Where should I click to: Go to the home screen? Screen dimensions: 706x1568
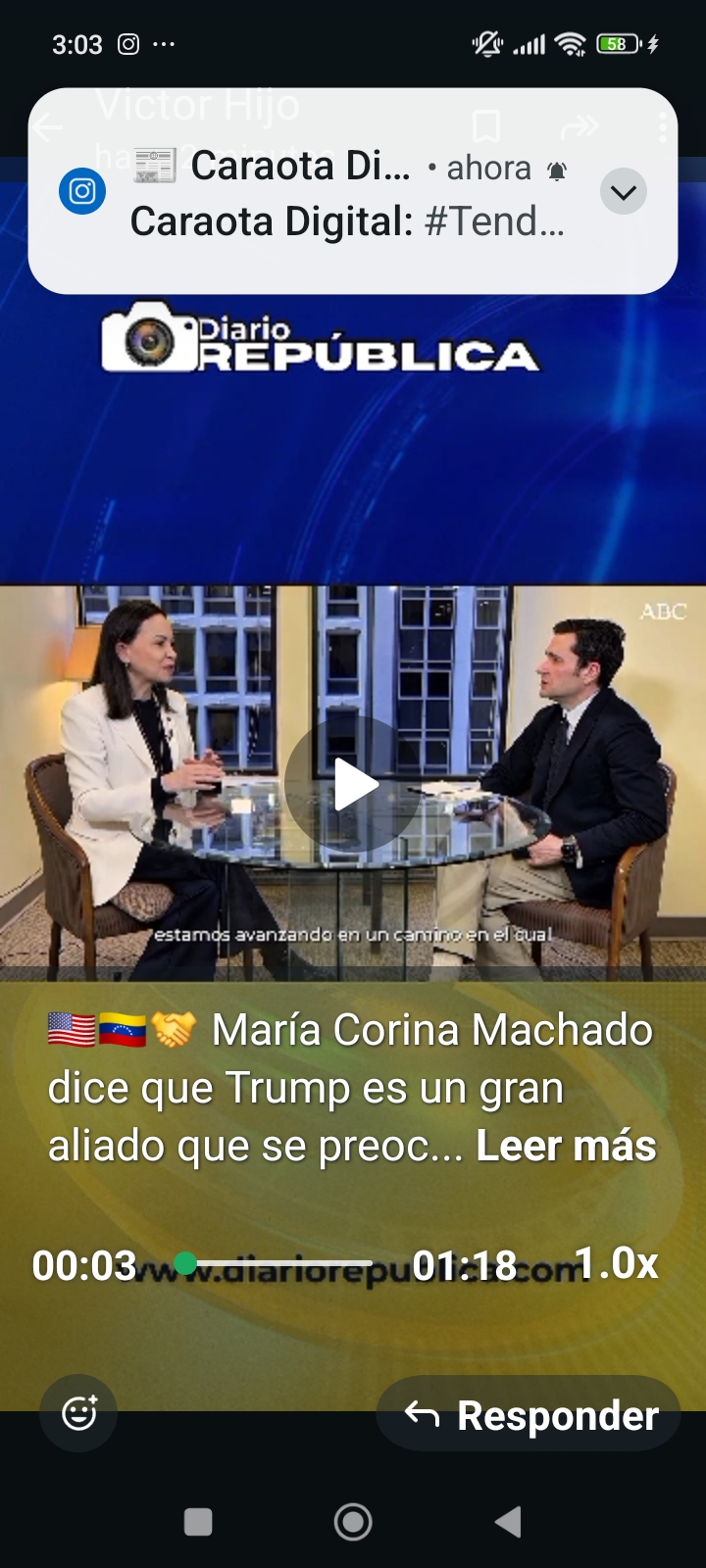pos(353,1522)
